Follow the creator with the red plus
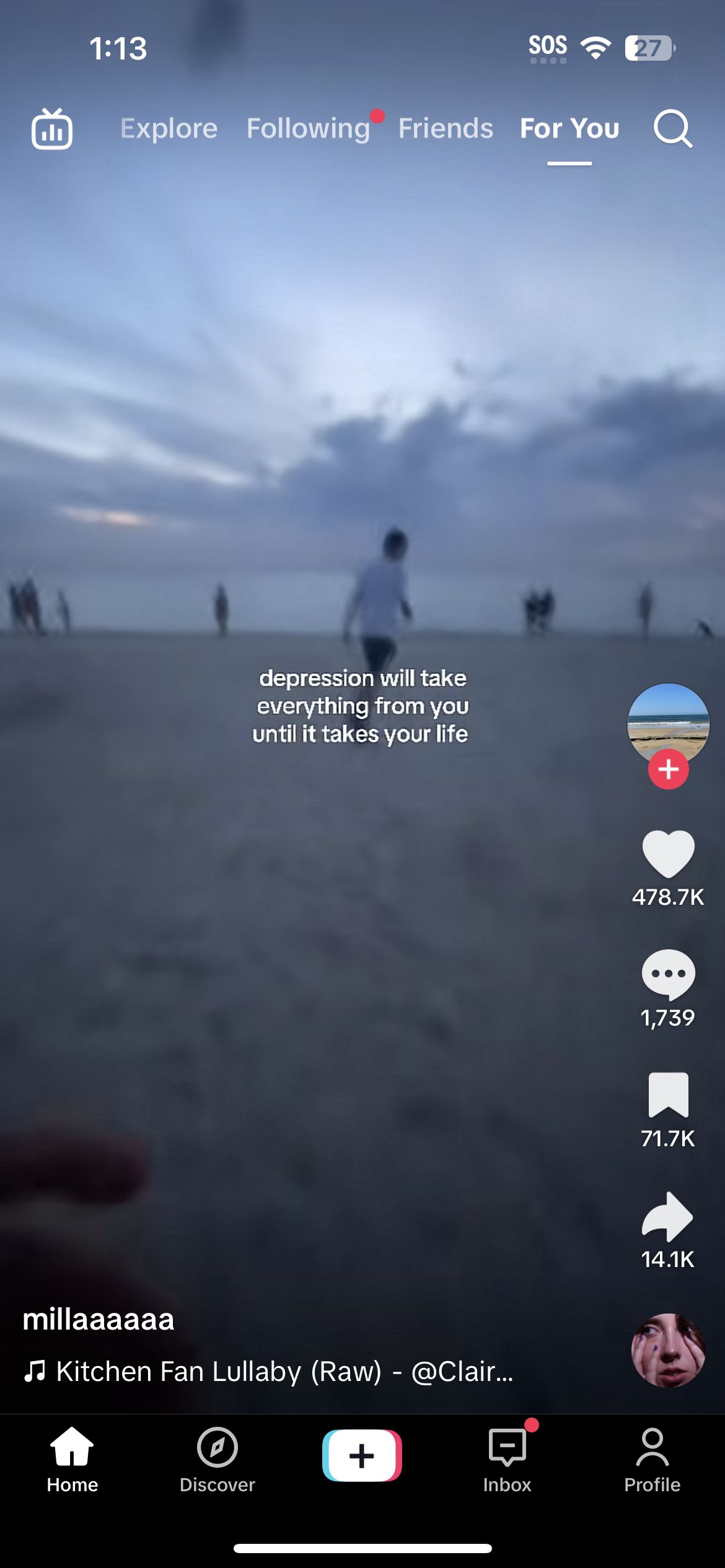This screenshot has width=725, height=1568. click(x=668, y=770)
